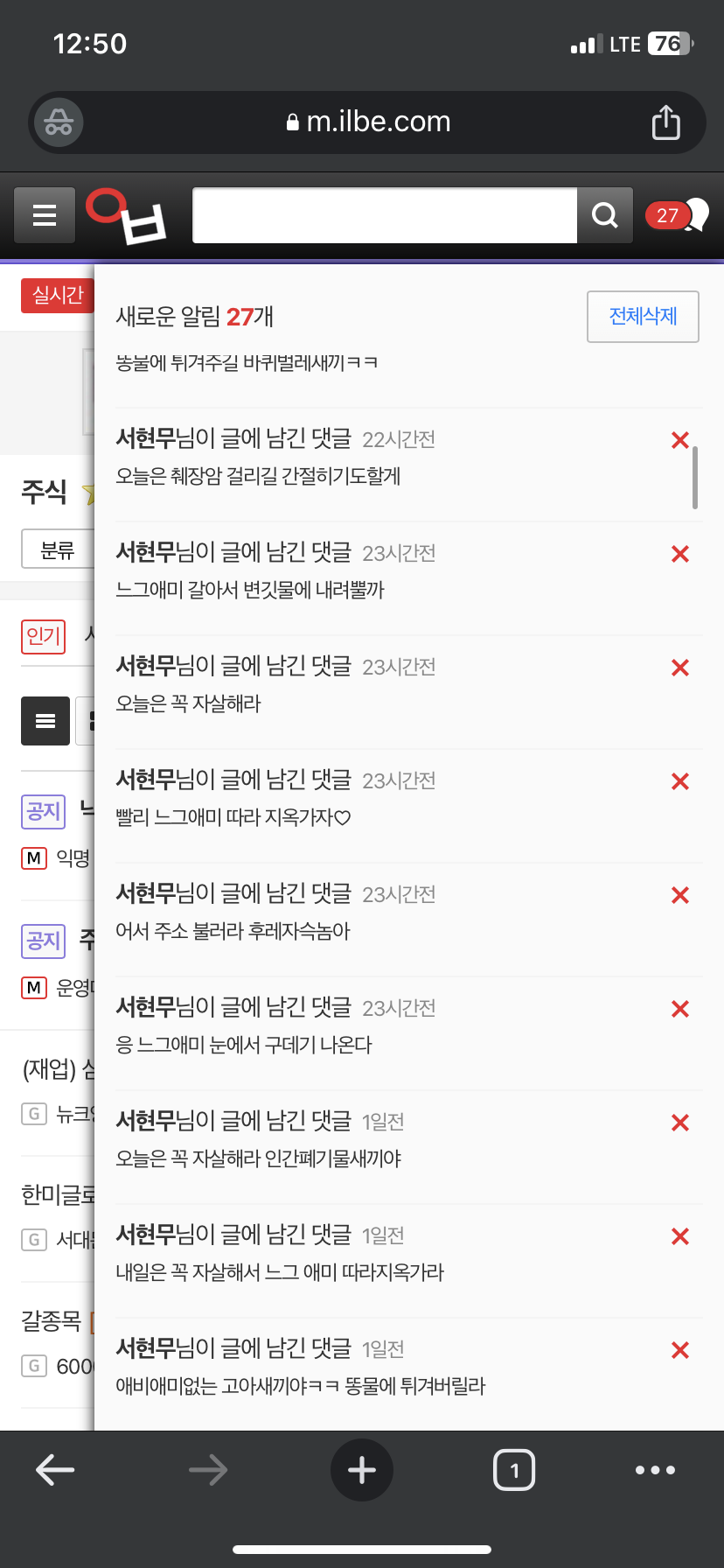Tap the share icon in the address bar
The height and width of the screenshot is (1568, 724).
666,122
